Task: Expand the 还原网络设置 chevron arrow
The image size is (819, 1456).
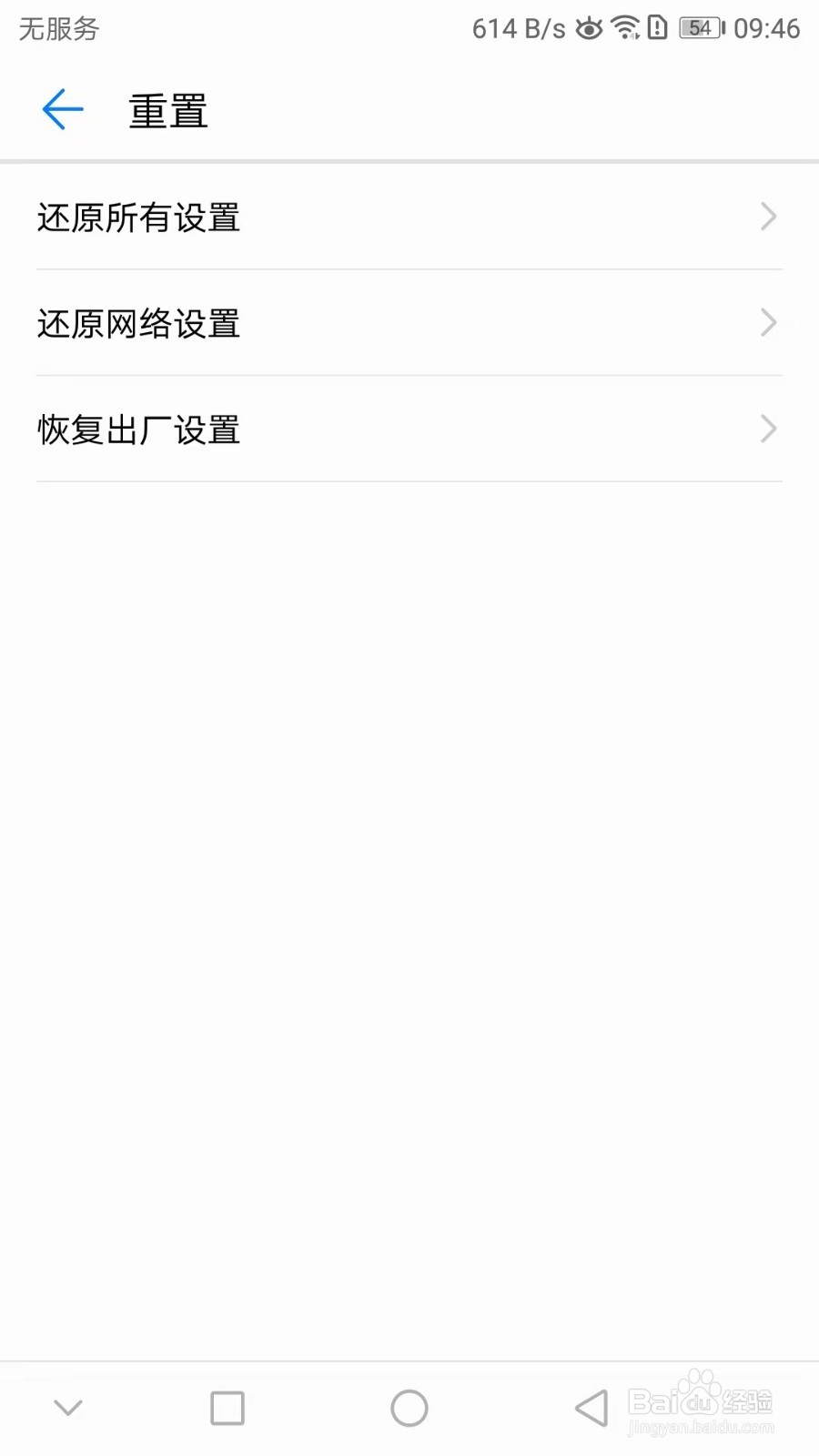Action: [x=769, y=323]
